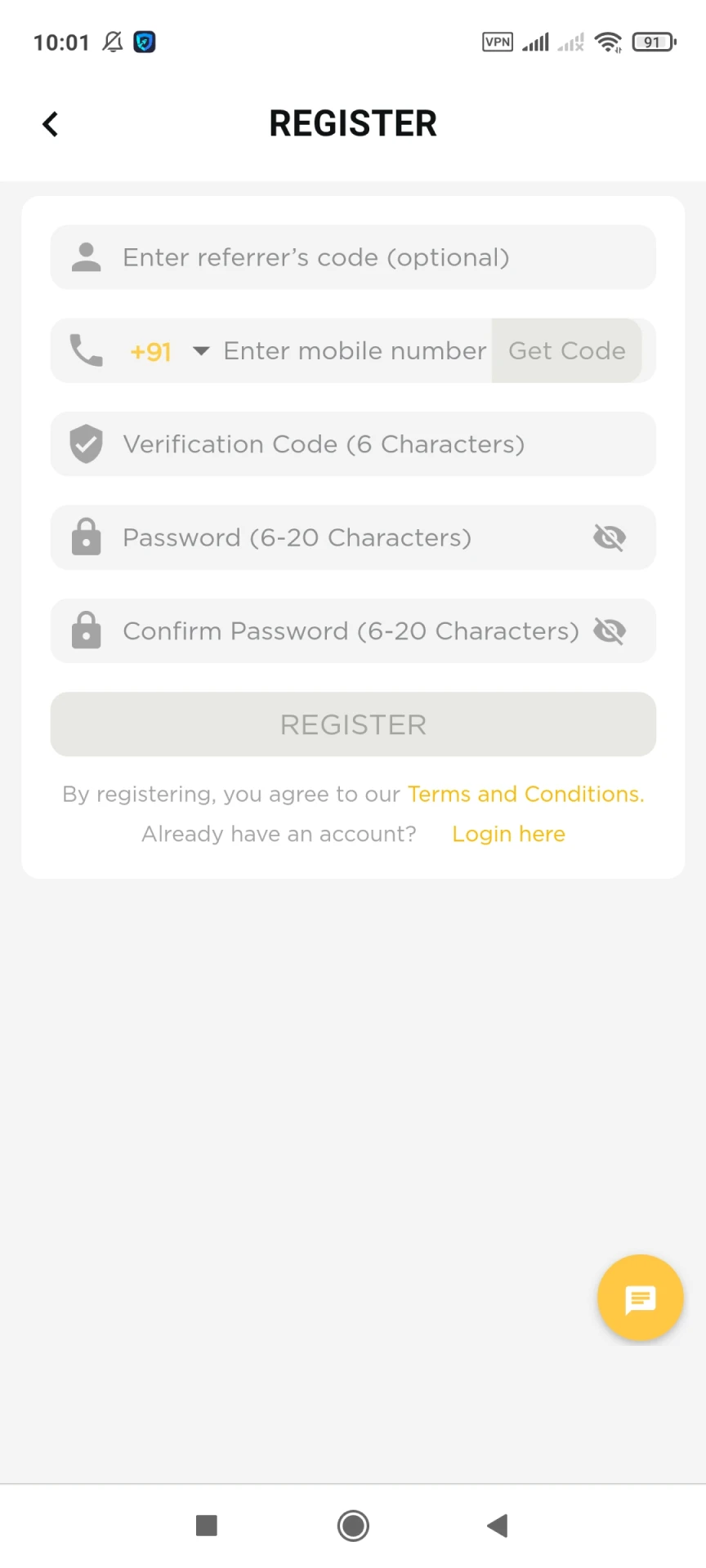Show the Confirm Password text

point(609,630)
